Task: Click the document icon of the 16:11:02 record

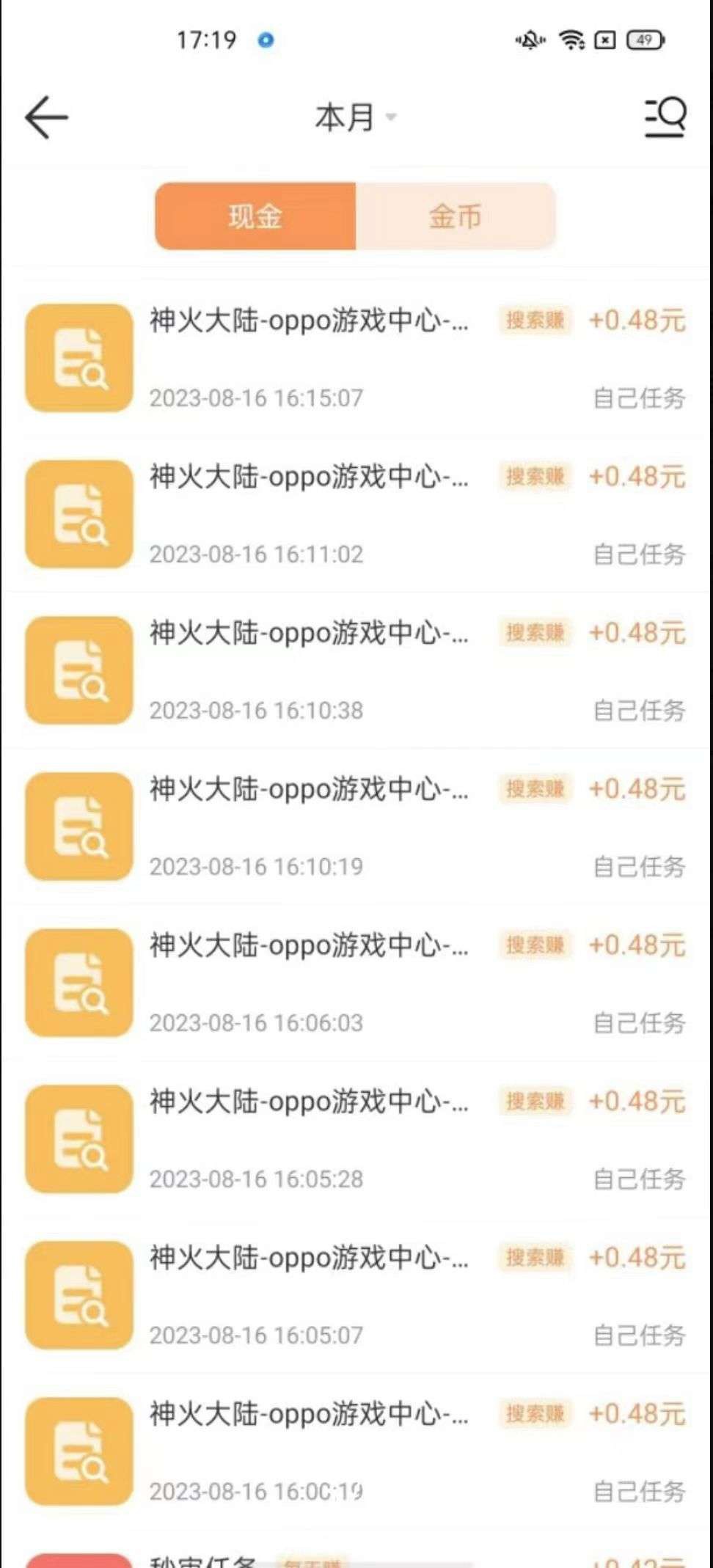Action: (77, 516)
